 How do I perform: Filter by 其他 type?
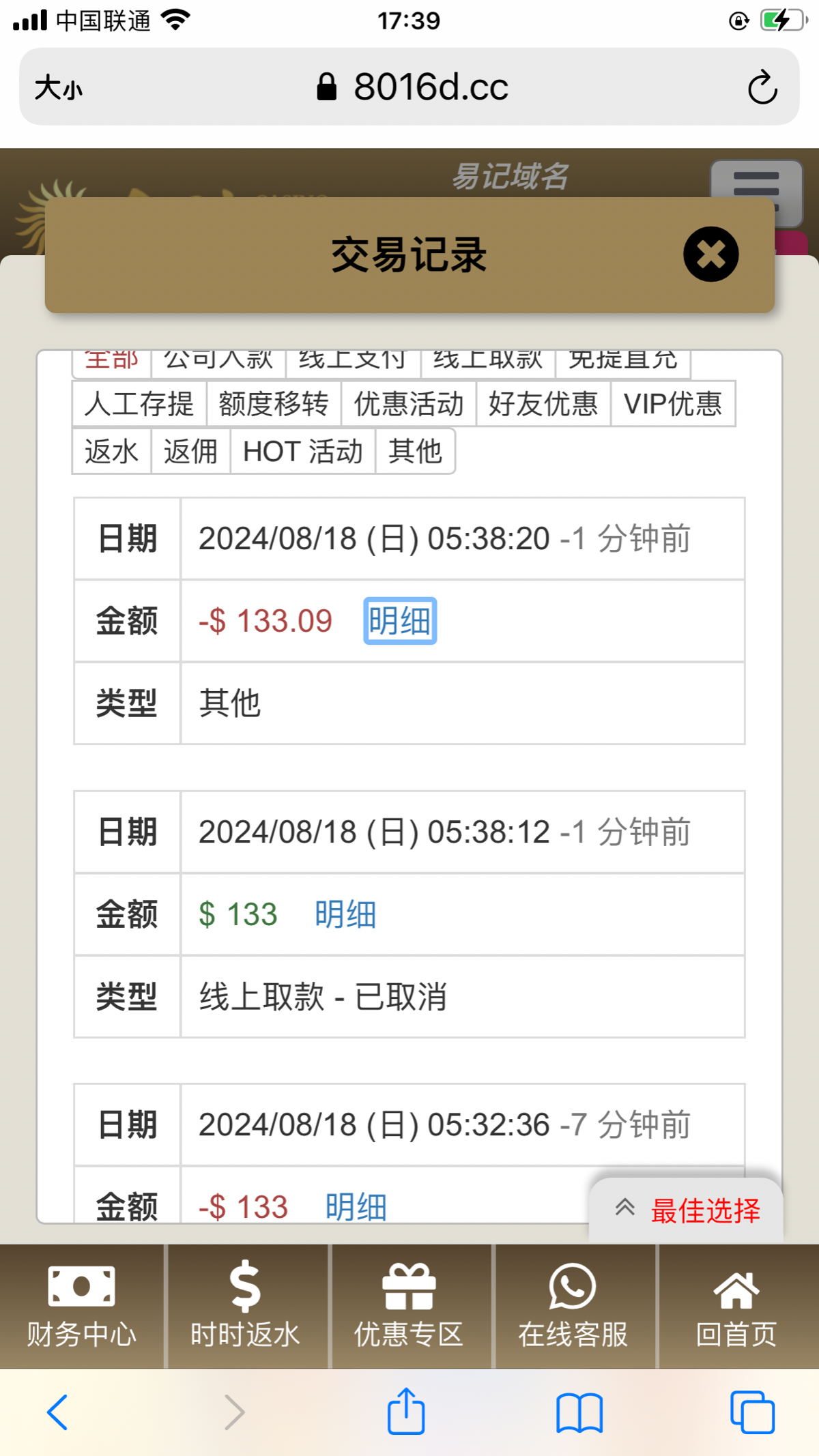tap(415, 452)
